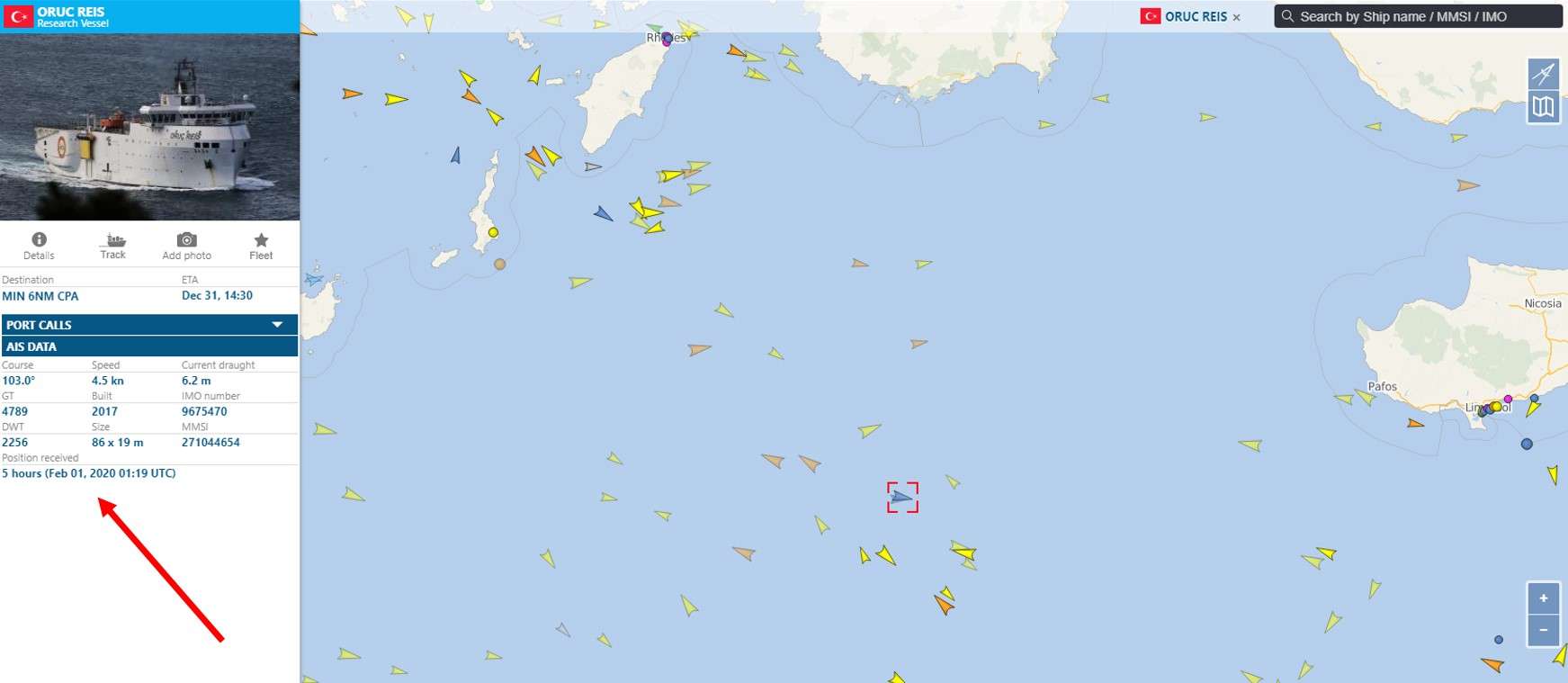Zoom in on the map
The width and height of the screenshot is (1568, 683).
click(1543, 598)
